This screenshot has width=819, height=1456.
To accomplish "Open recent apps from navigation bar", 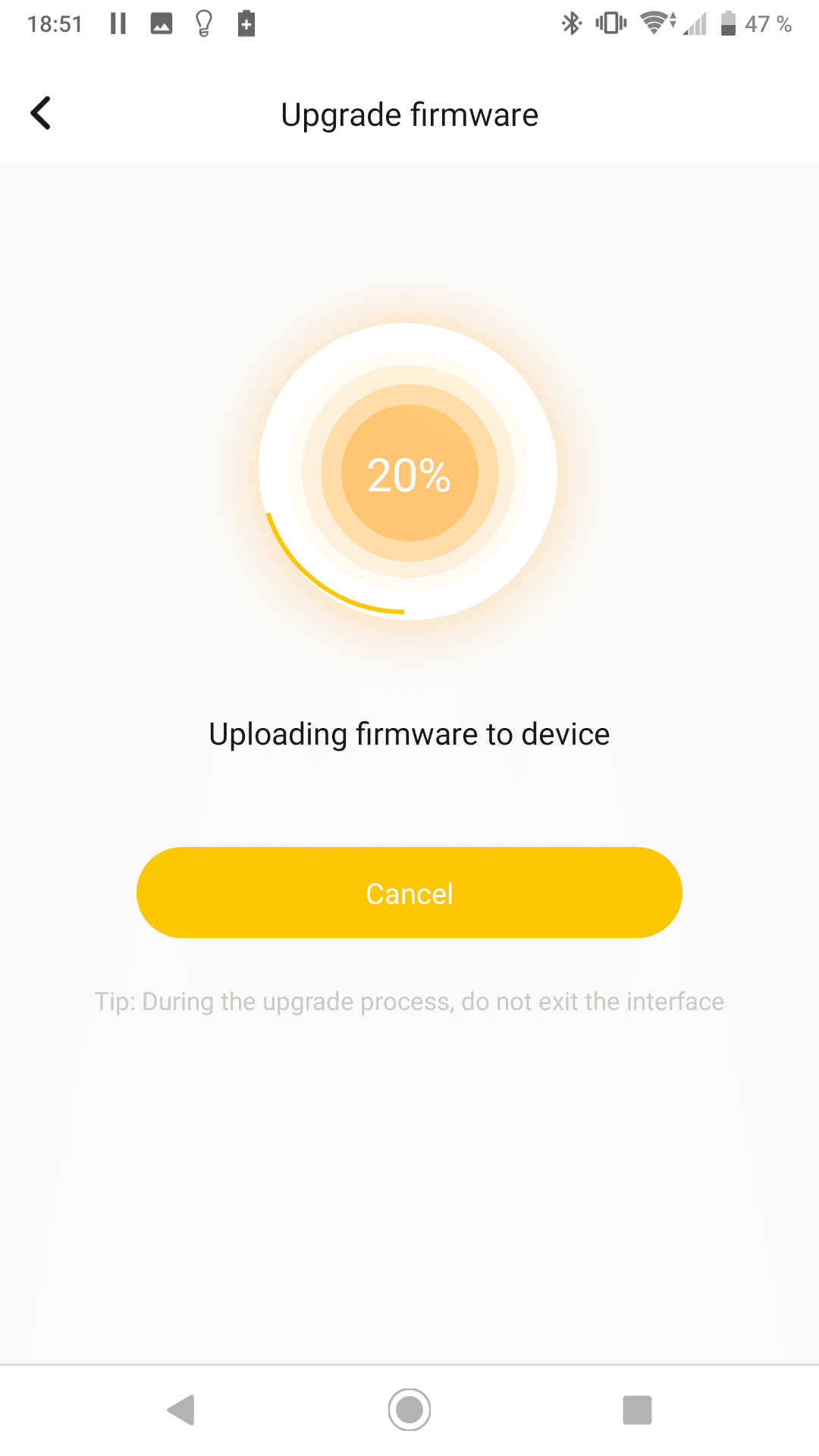I will click(637, 1410).
